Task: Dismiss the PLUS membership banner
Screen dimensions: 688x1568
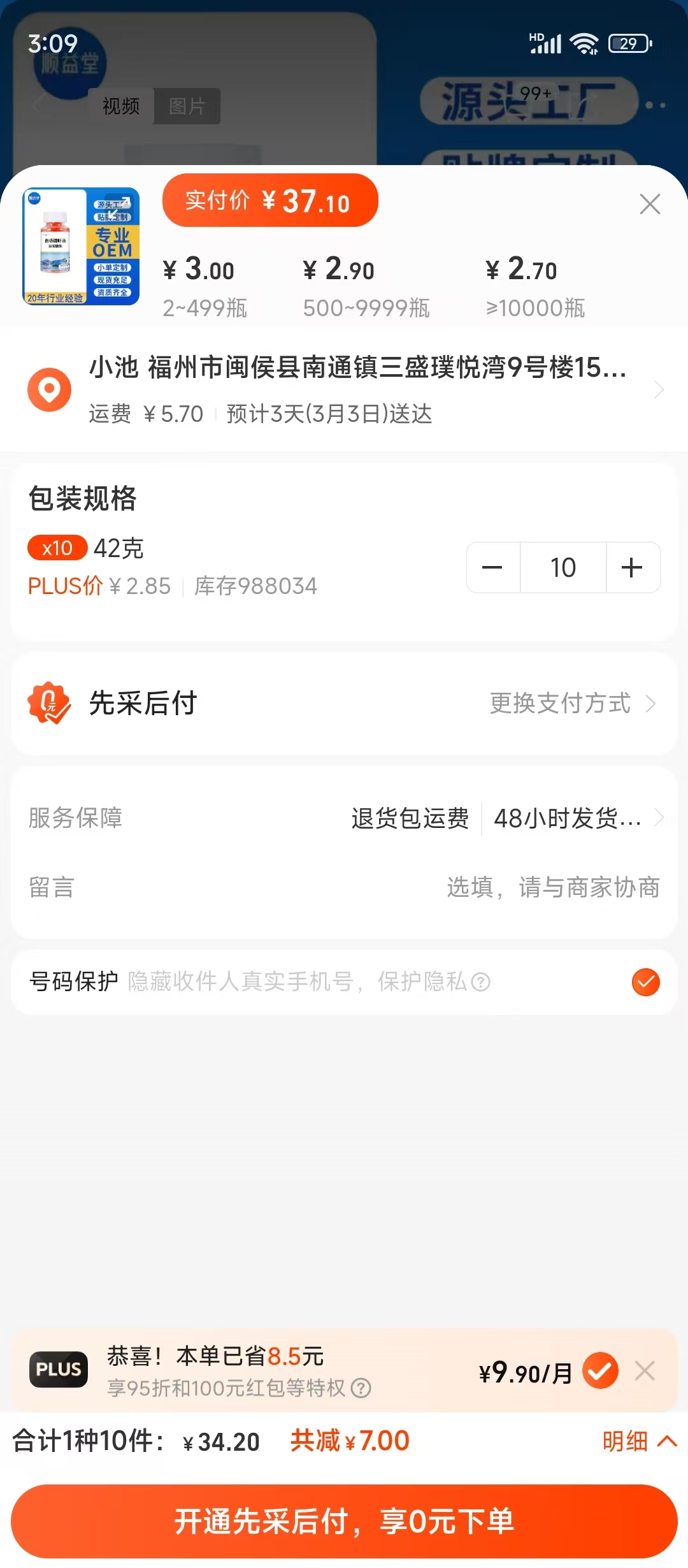Action: [x=645, y=1370]
